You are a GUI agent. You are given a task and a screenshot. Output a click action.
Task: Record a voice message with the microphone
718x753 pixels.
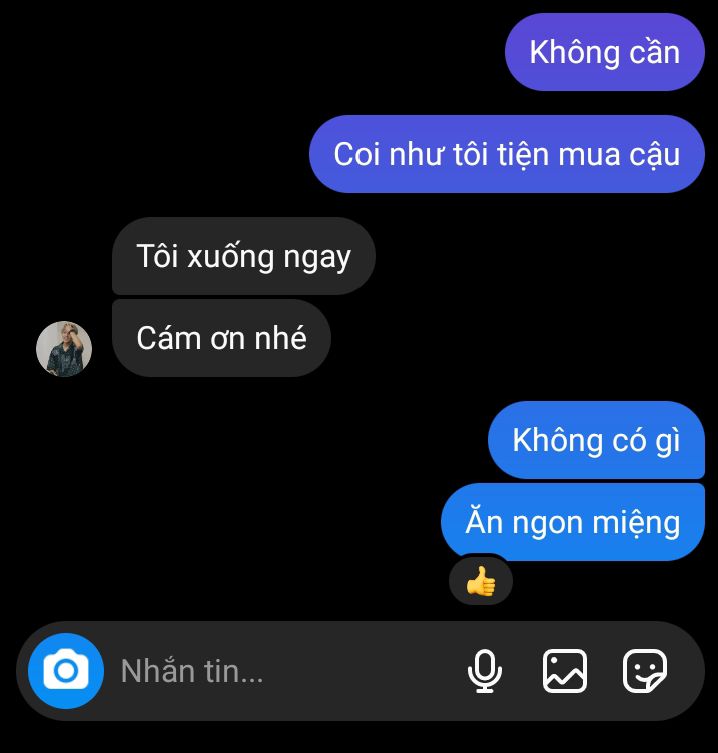point(485,671)
